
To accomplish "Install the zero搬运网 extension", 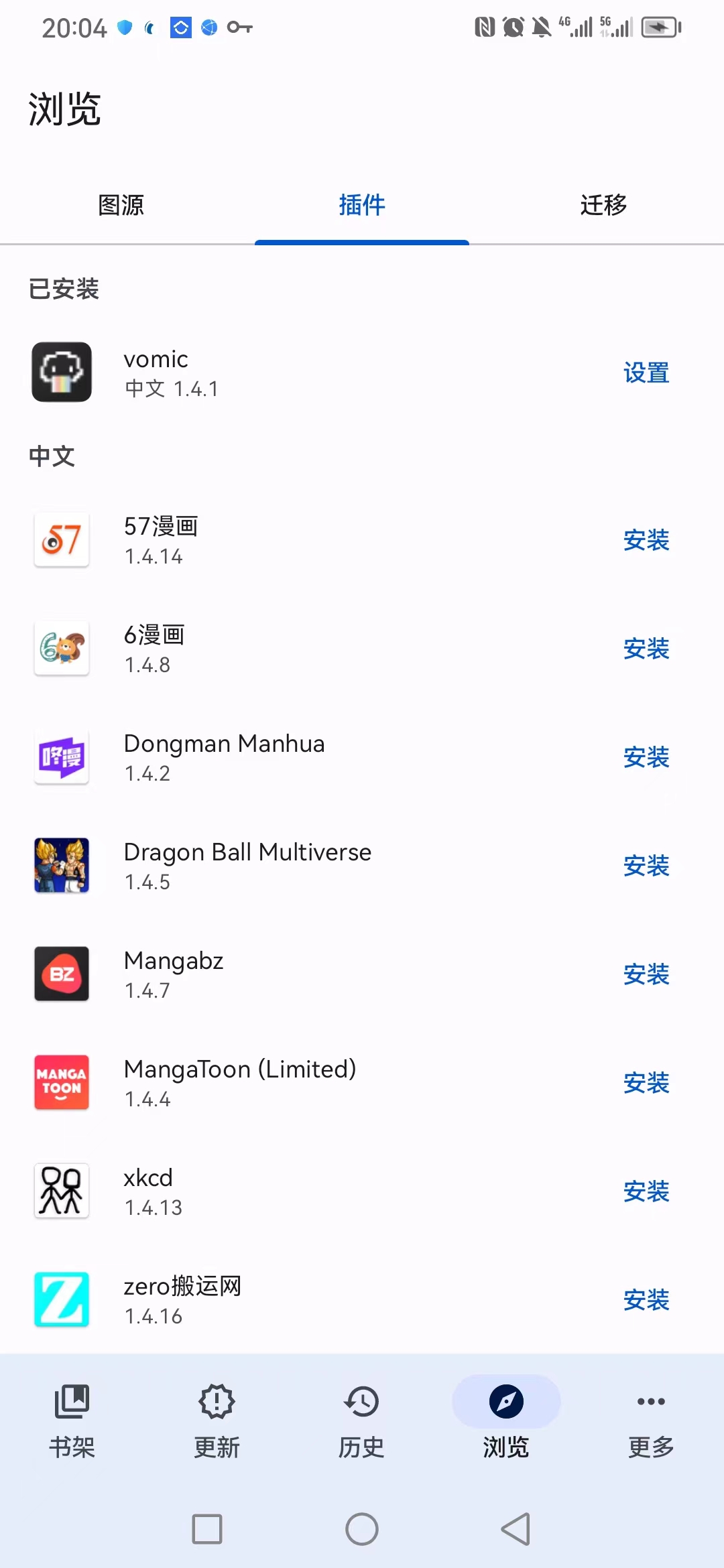I will click(x=646, y=1300).
